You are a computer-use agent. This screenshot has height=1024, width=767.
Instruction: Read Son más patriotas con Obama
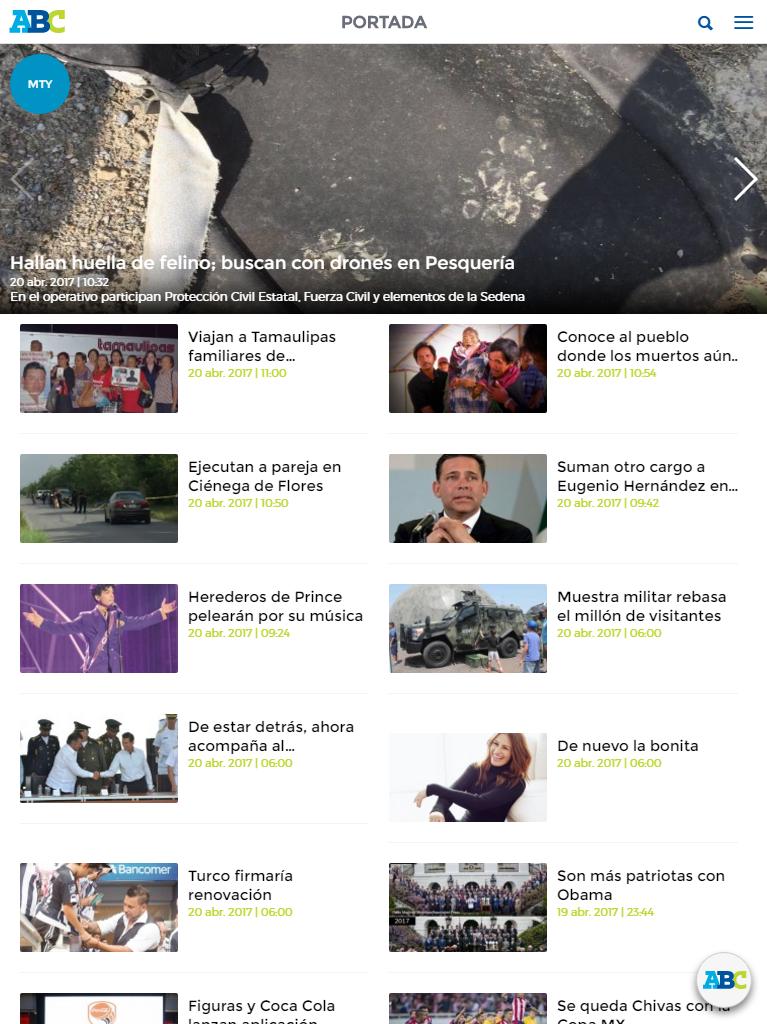pos(640,885)
